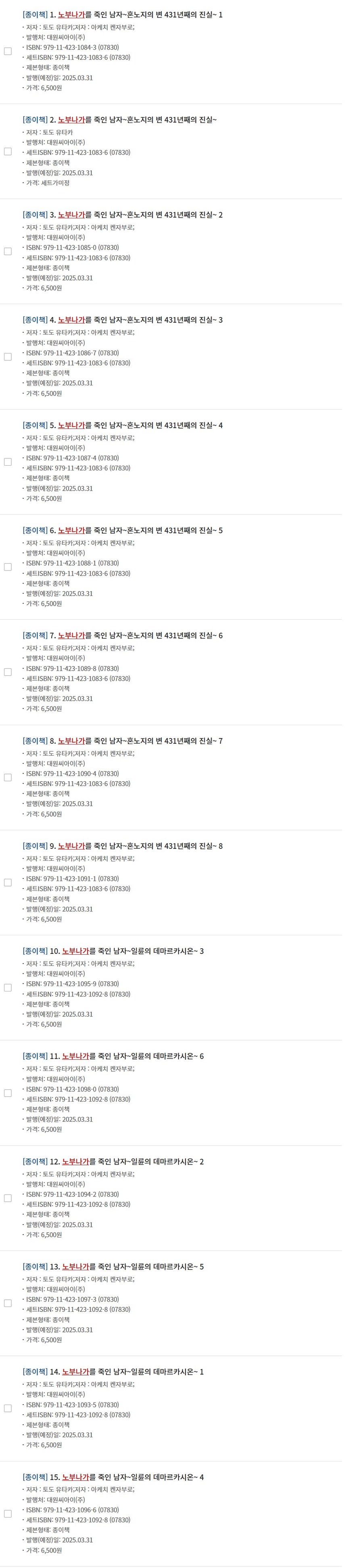The image size is (363, 1568).
Task: Tick the checkbox for result 10, 데마르카시온 3
Action: click(8, 987)
